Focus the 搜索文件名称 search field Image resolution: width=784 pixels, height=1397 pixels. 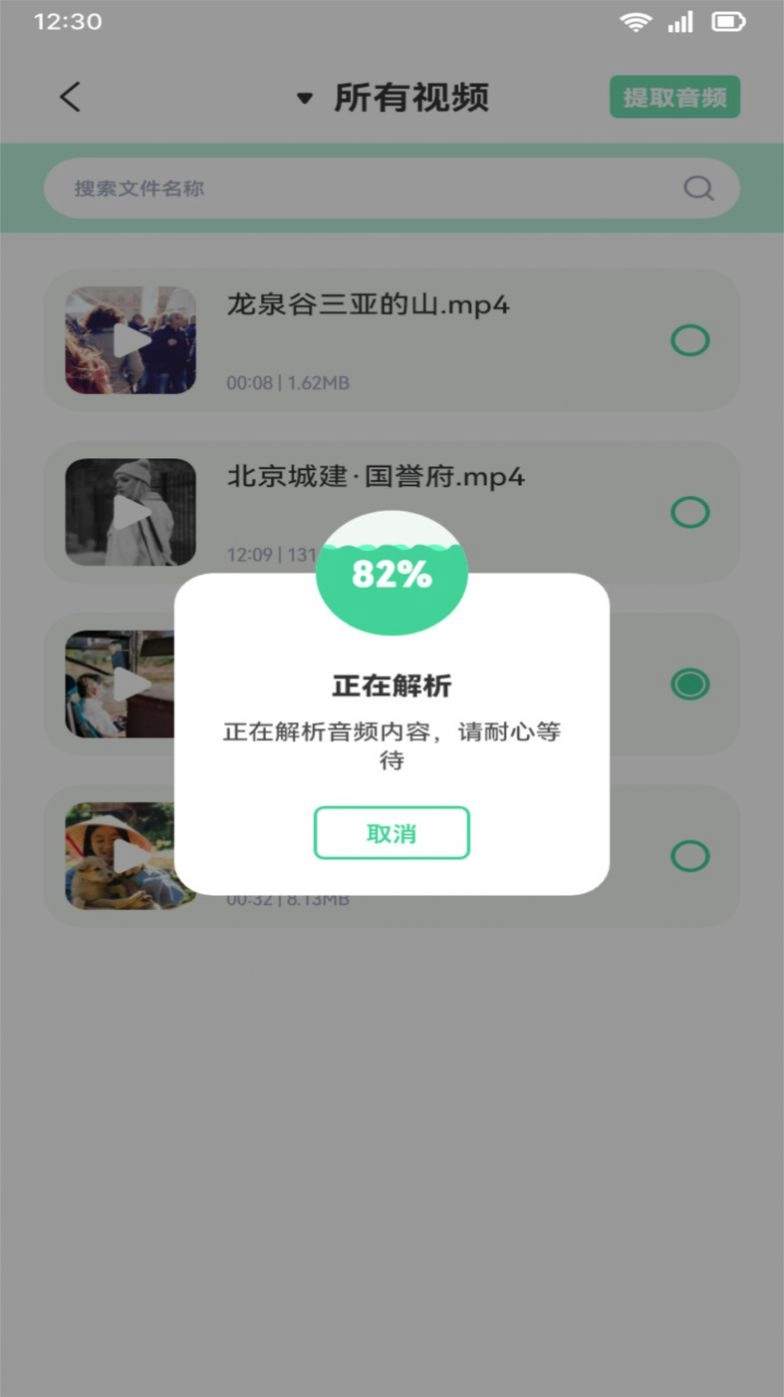point(370,188)
